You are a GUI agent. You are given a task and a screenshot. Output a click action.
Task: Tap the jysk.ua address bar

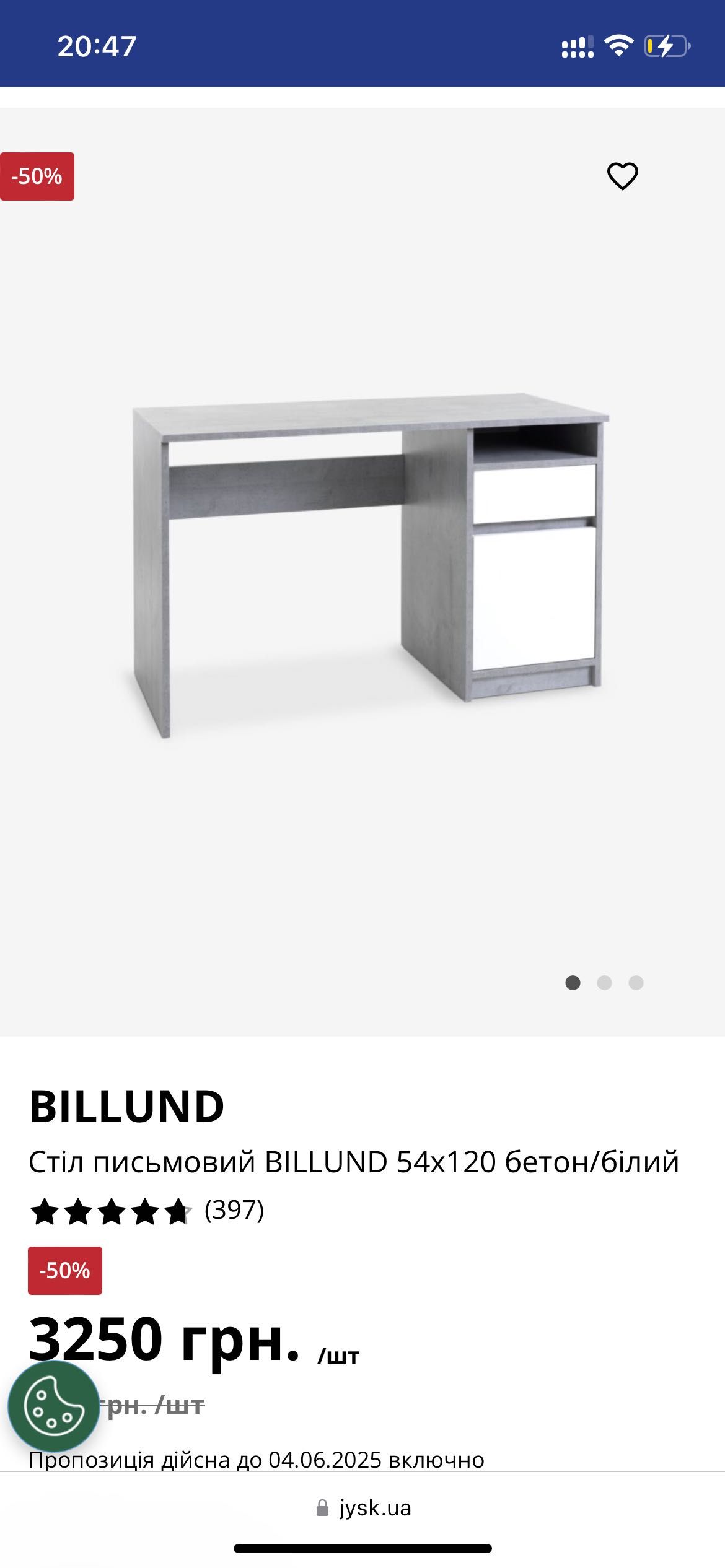[x=363, y=1508]
